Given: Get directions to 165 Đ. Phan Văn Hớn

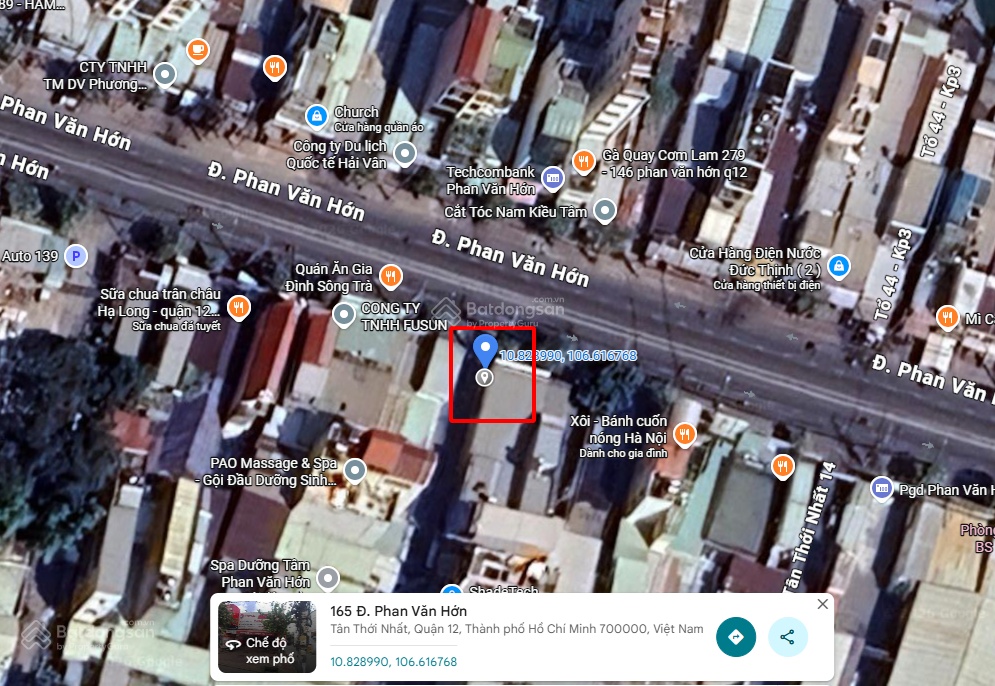Looking at the screenshot, I should 736,637.
